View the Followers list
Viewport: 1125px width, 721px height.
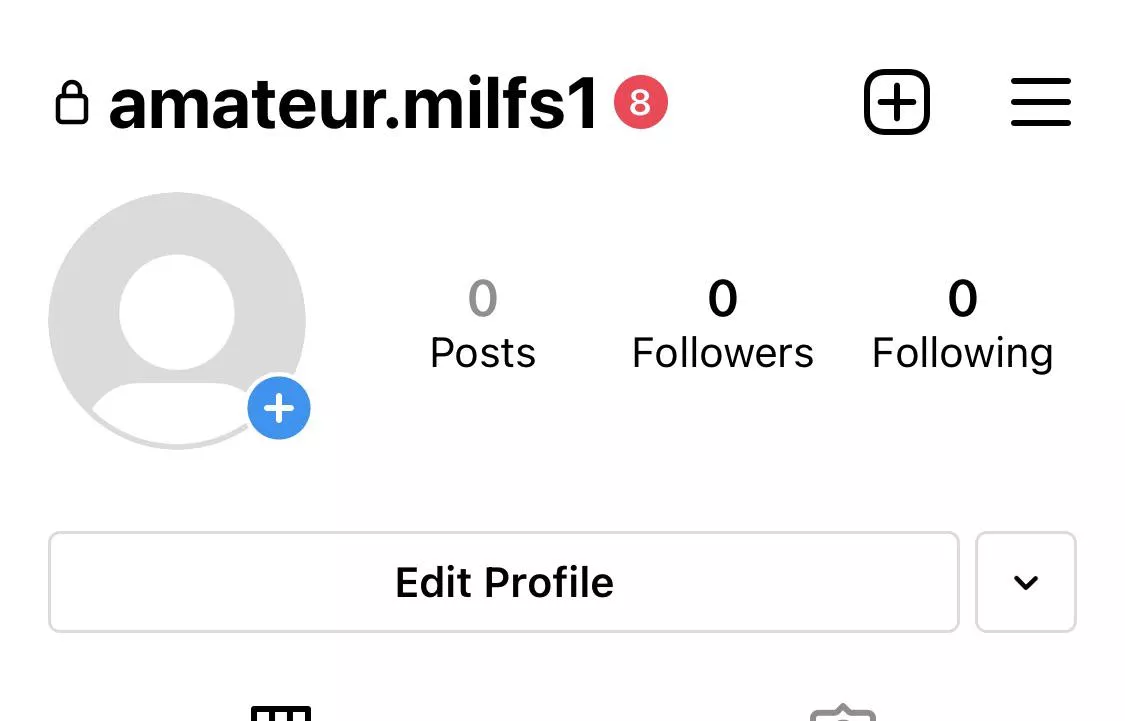tap(722, 325)
